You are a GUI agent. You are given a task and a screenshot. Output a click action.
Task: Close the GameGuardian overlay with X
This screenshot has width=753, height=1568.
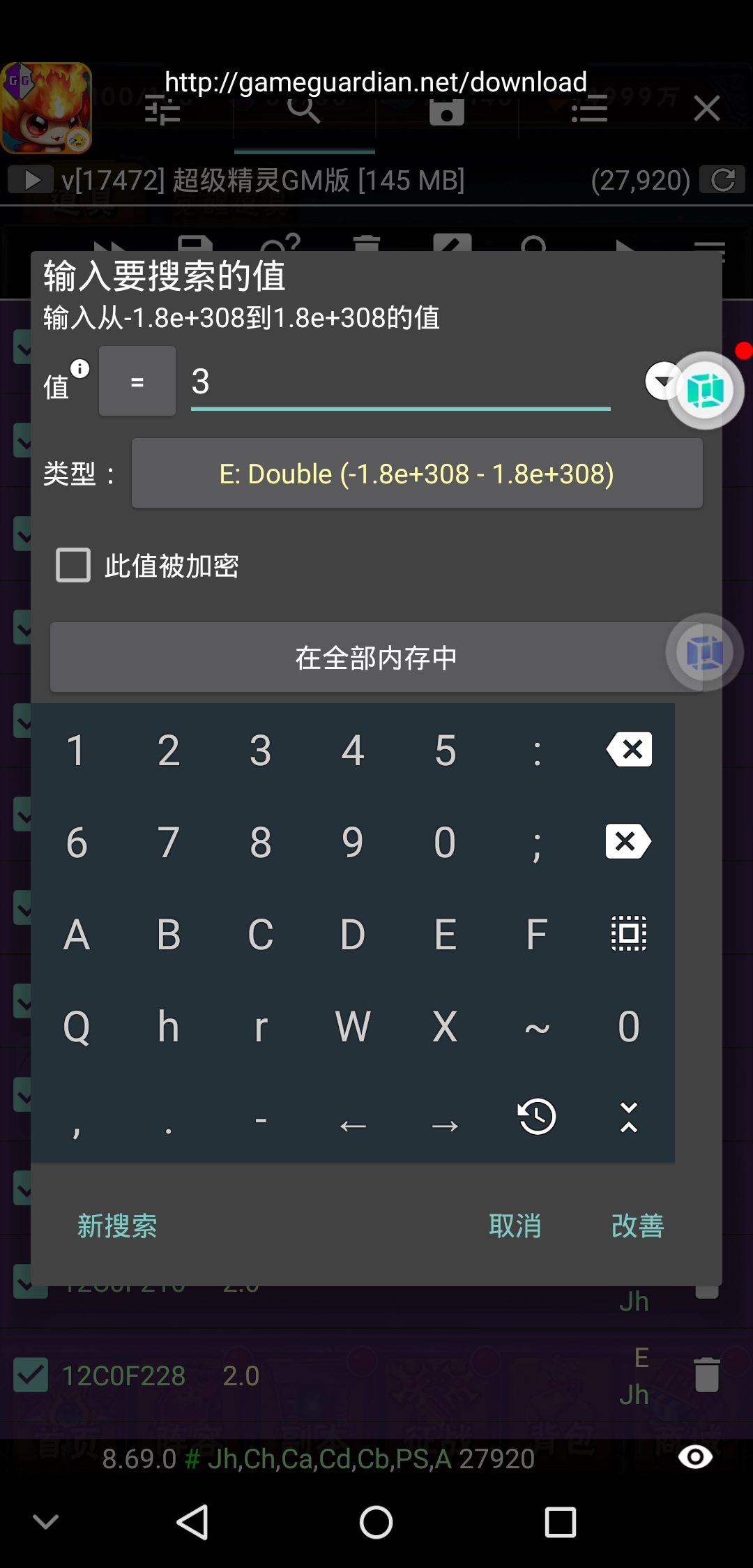(706, 108)
